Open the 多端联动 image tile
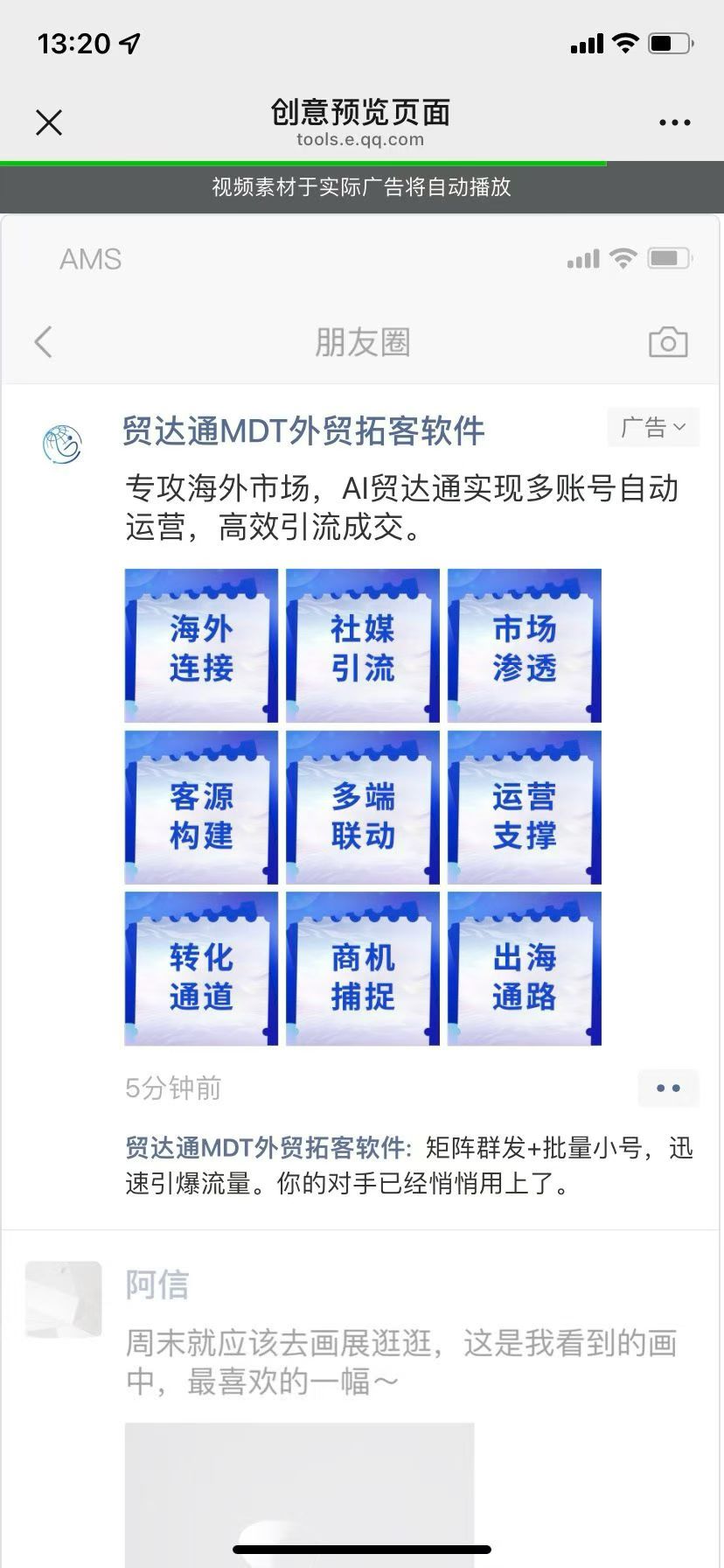Screen dimensions: 724x1568 point(363,808)
